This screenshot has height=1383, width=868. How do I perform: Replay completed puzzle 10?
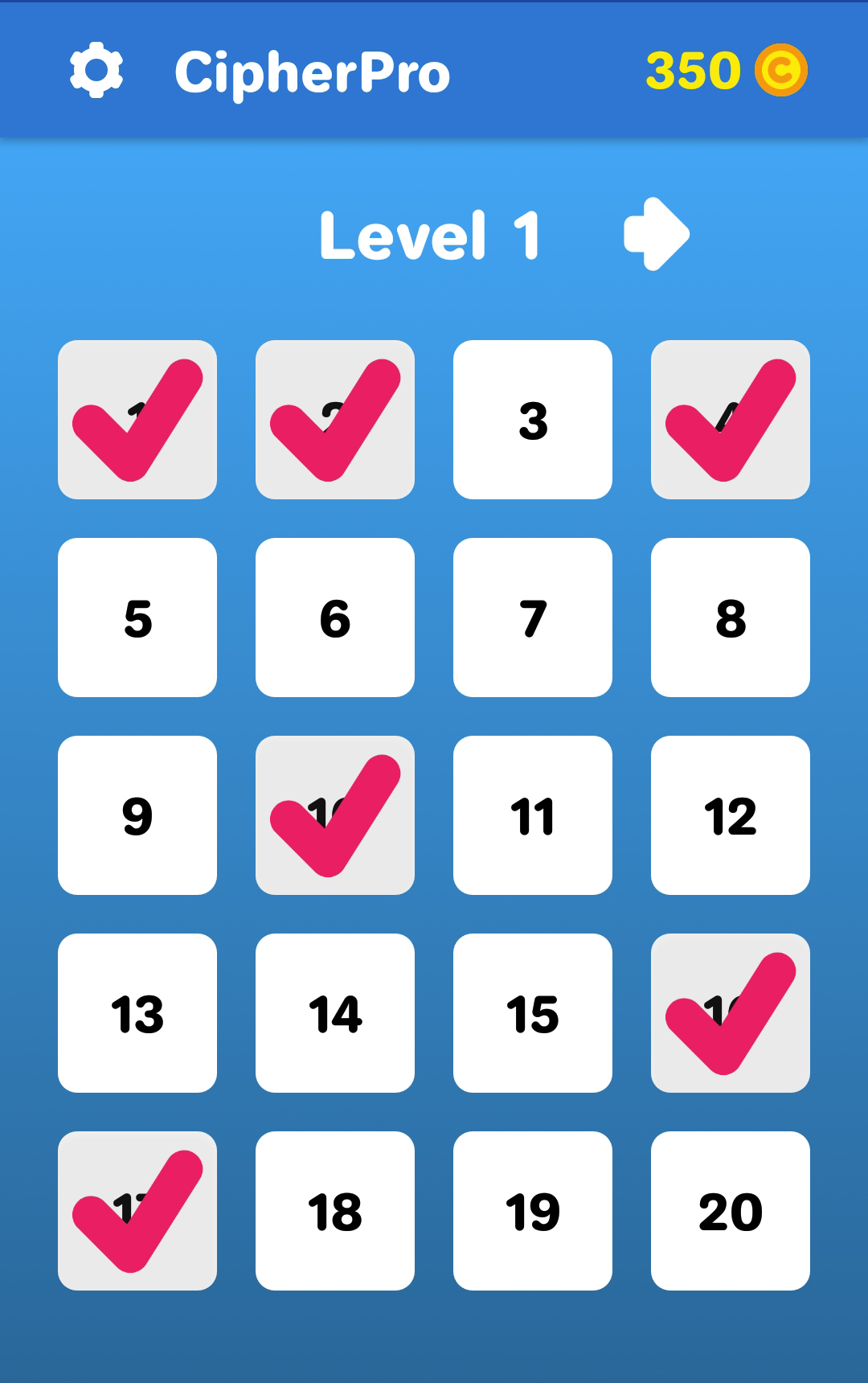(335, 815)
